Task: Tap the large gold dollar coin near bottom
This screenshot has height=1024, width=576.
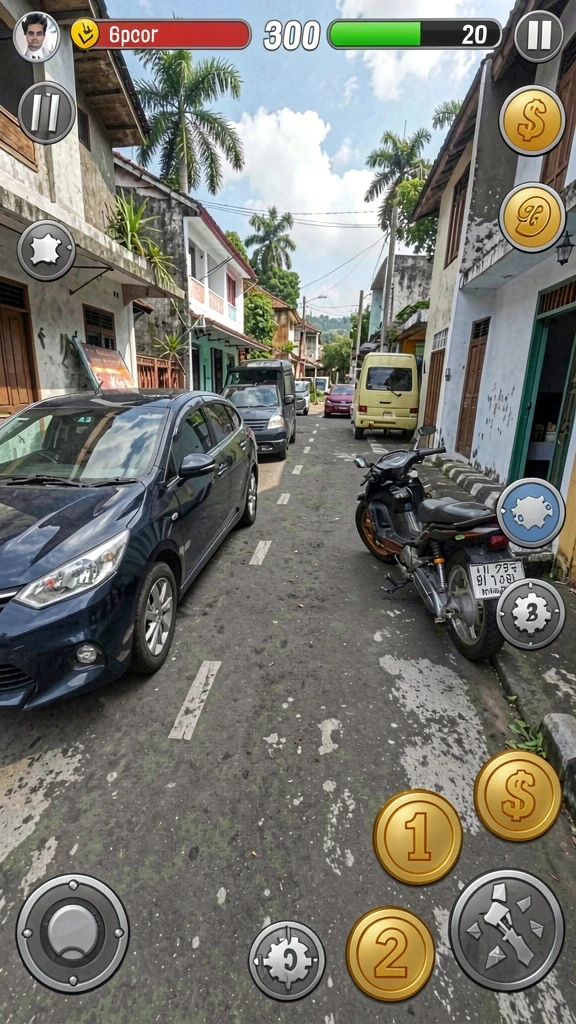Action: 518,795
